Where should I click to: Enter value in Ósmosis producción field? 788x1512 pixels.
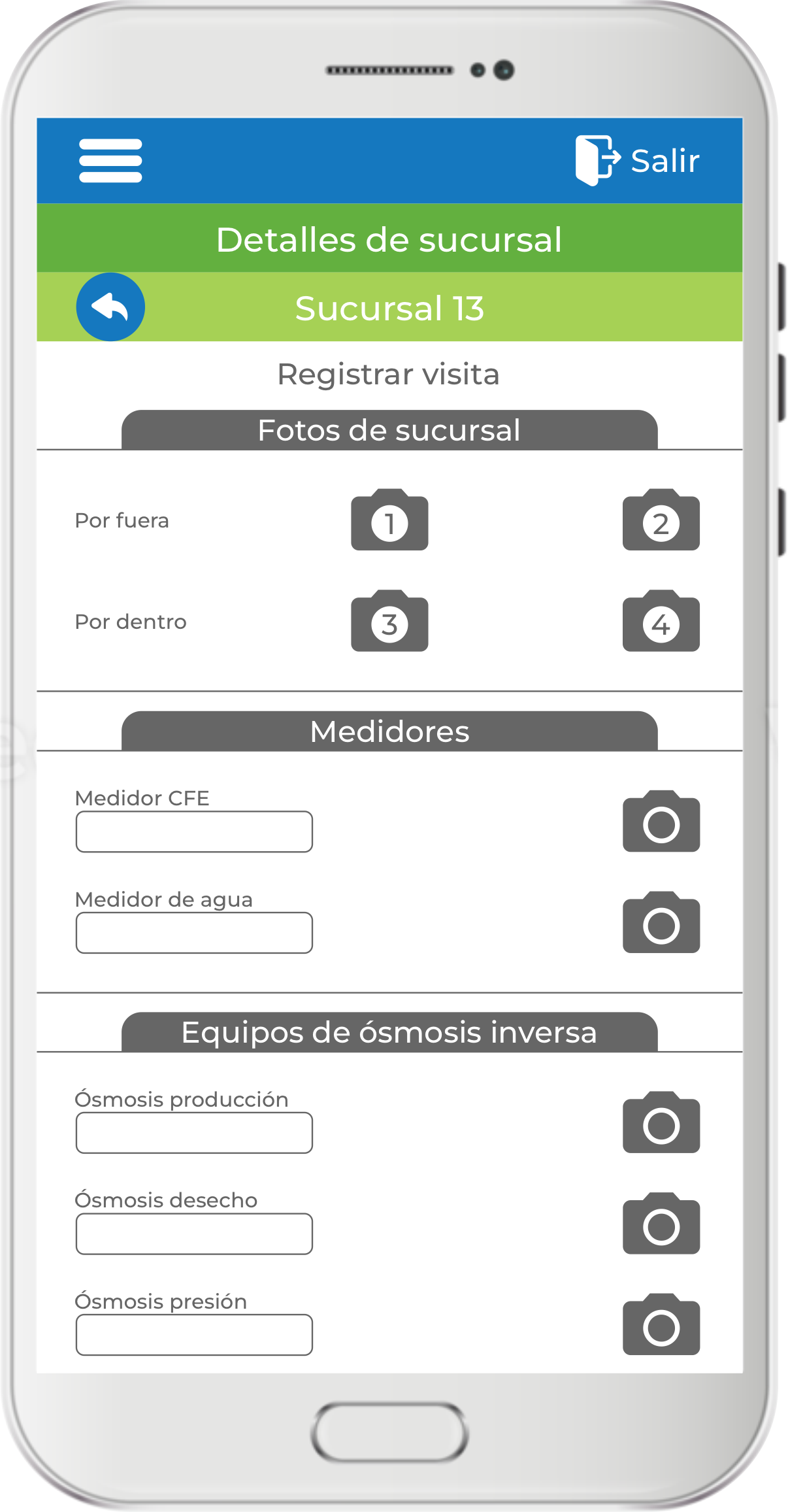(x=194, y=1133)
